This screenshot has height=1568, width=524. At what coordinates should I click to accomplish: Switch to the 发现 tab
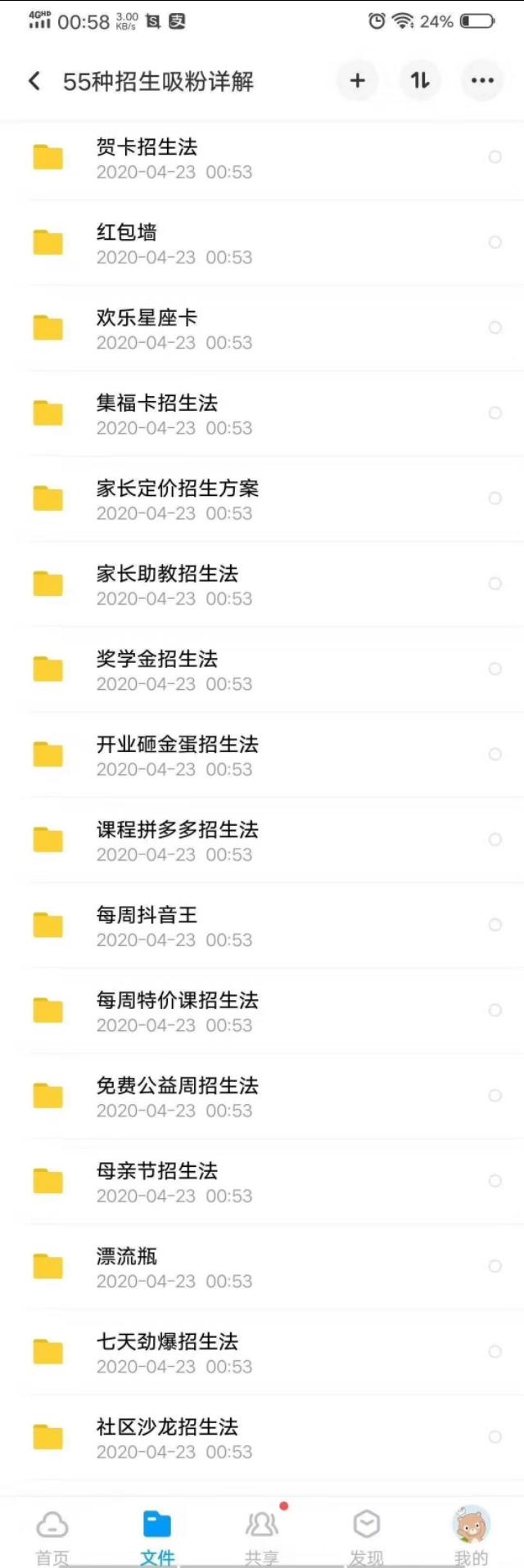tap(366, 1536)
